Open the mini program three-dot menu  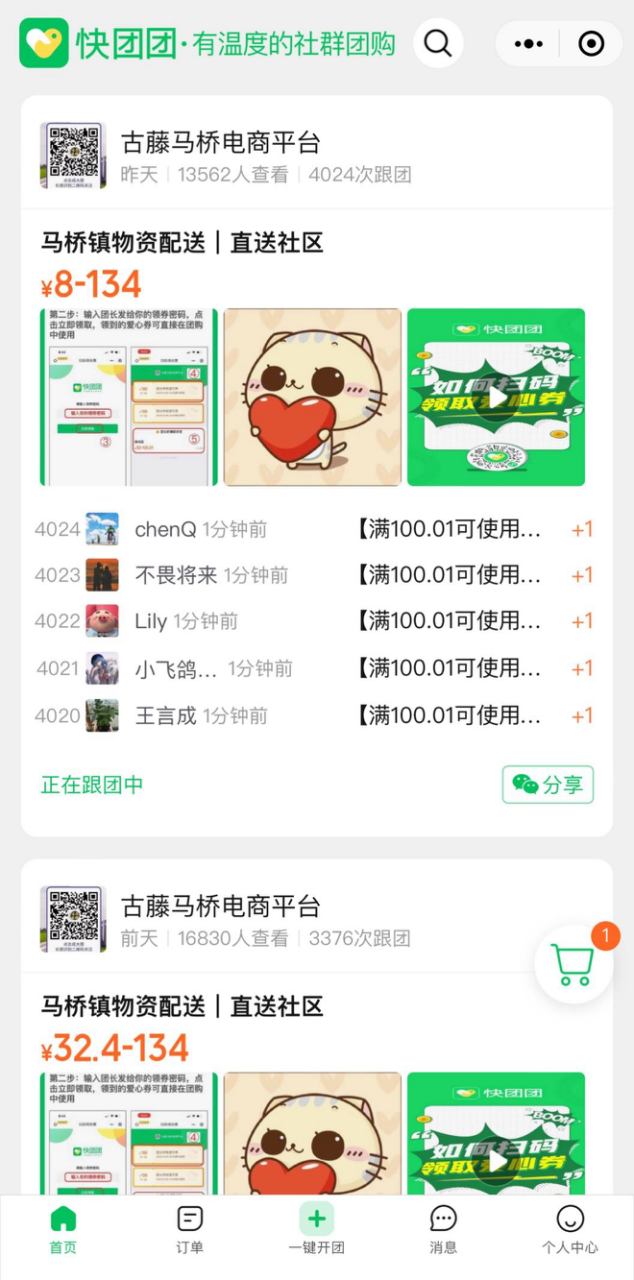[x=528, y=44]
